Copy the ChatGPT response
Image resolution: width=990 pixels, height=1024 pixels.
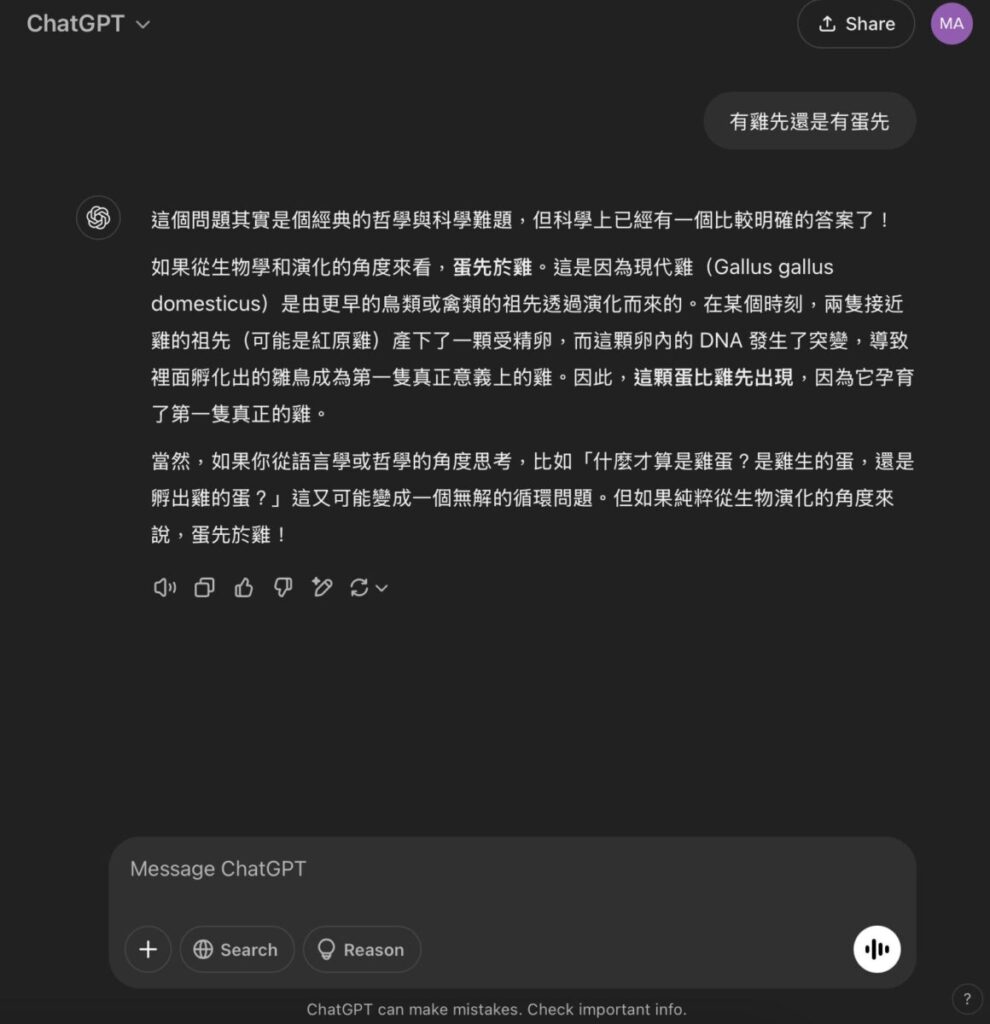pyautogui.click(x=204, y=588)
